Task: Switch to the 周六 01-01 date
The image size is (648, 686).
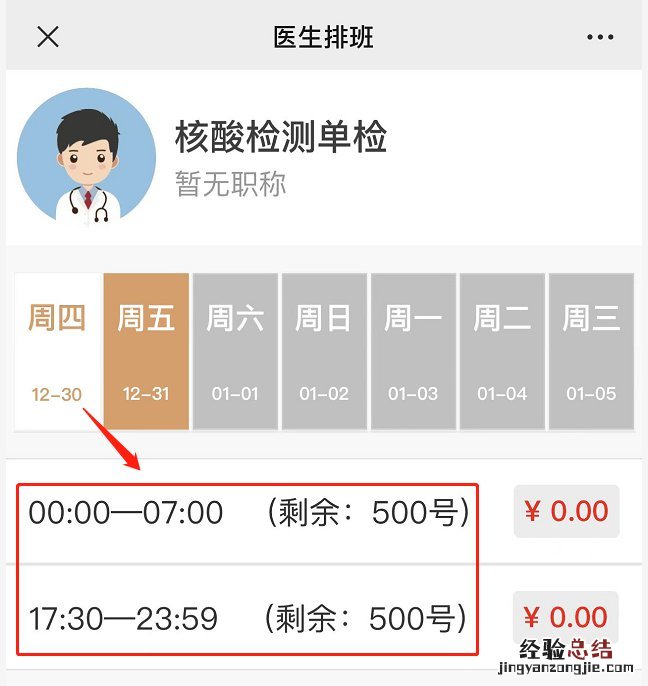Action: [x=235, y=351]
